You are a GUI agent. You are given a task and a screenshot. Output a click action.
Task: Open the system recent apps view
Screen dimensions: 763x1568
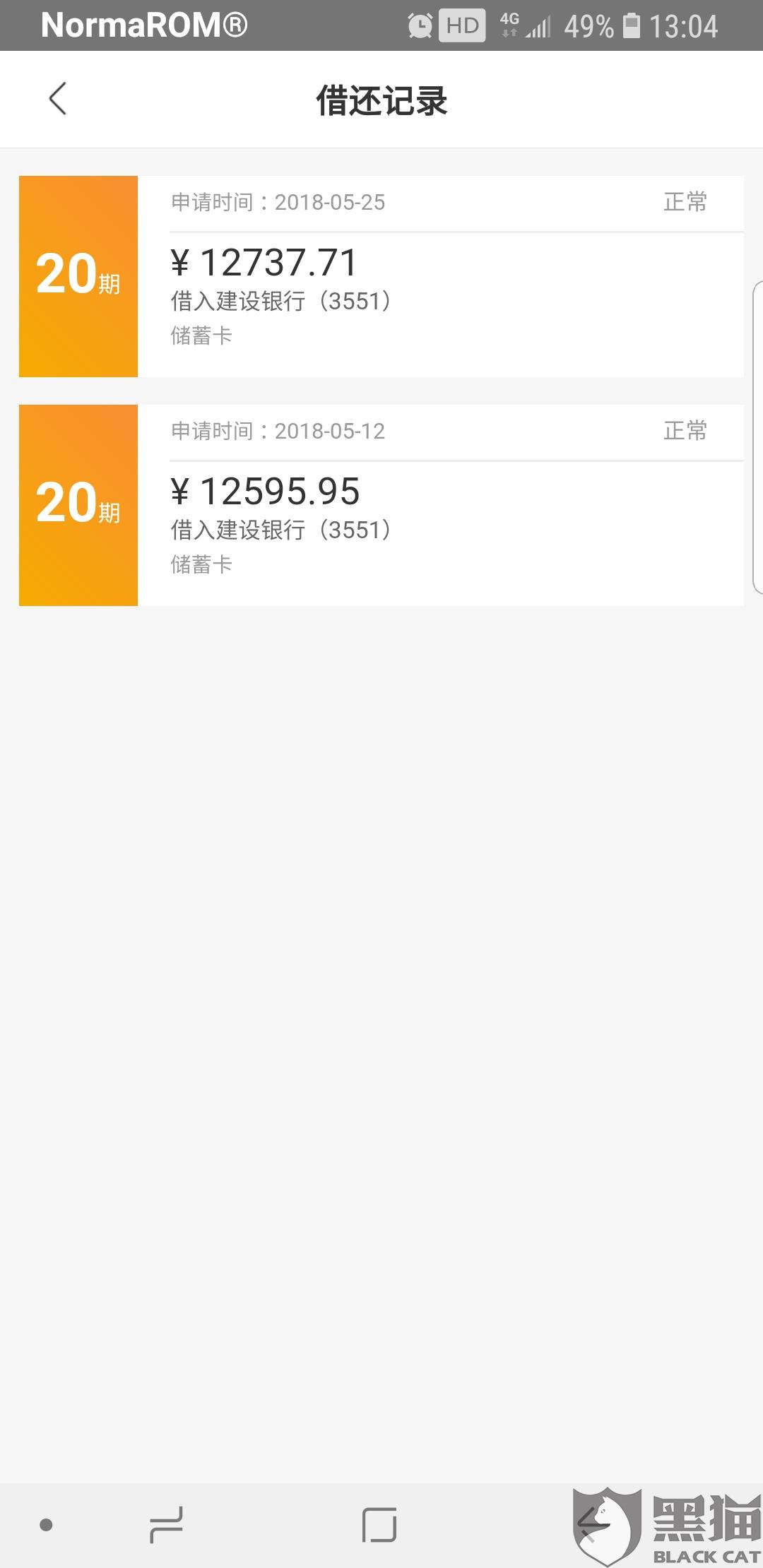click(x=167, y=1524)
